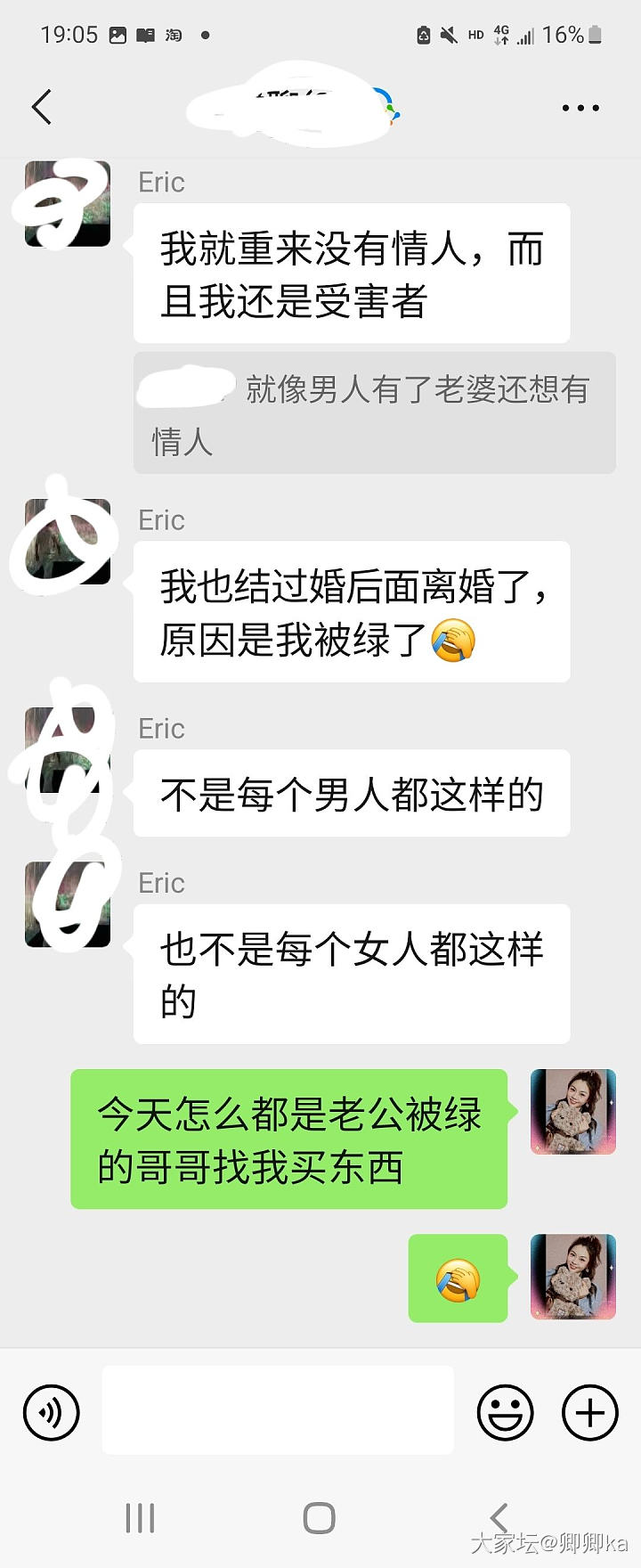Tap the system home button
The height and width of the screenshot is (1568, 641).
click(320, 1517)
